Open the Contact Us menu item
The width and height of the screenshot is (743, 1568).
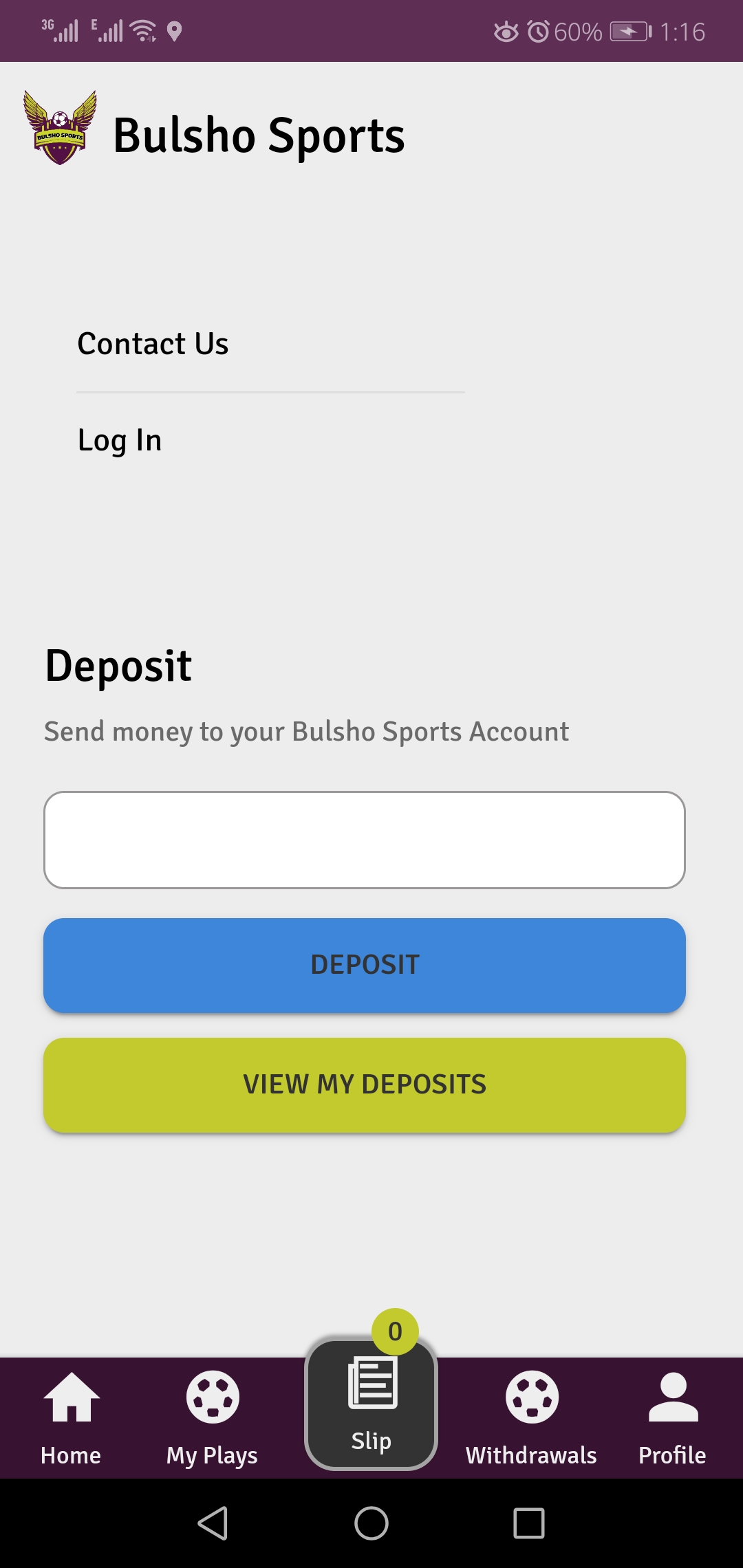[x=153, y=344]
